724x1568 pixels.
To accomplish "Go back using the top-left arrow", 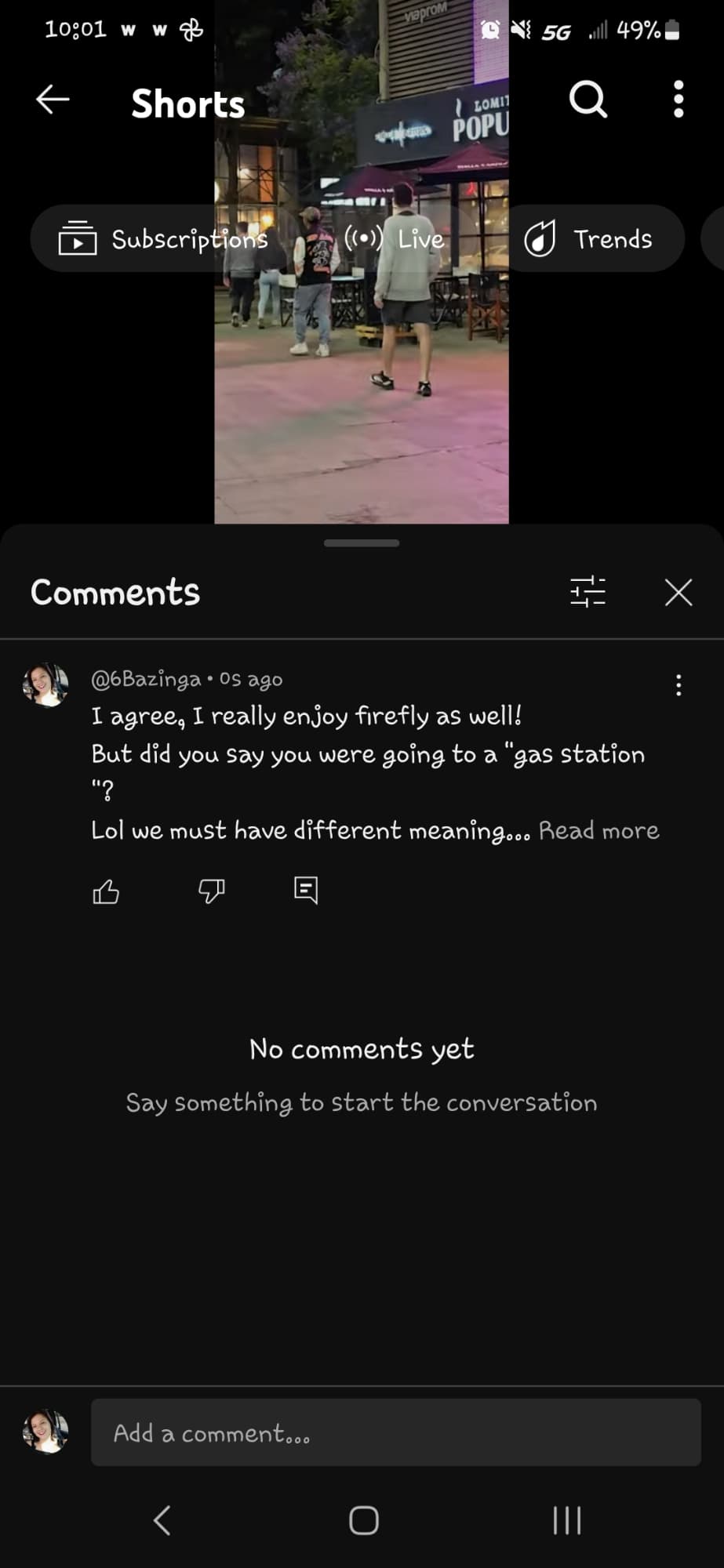I will click(x=53, y=100).
